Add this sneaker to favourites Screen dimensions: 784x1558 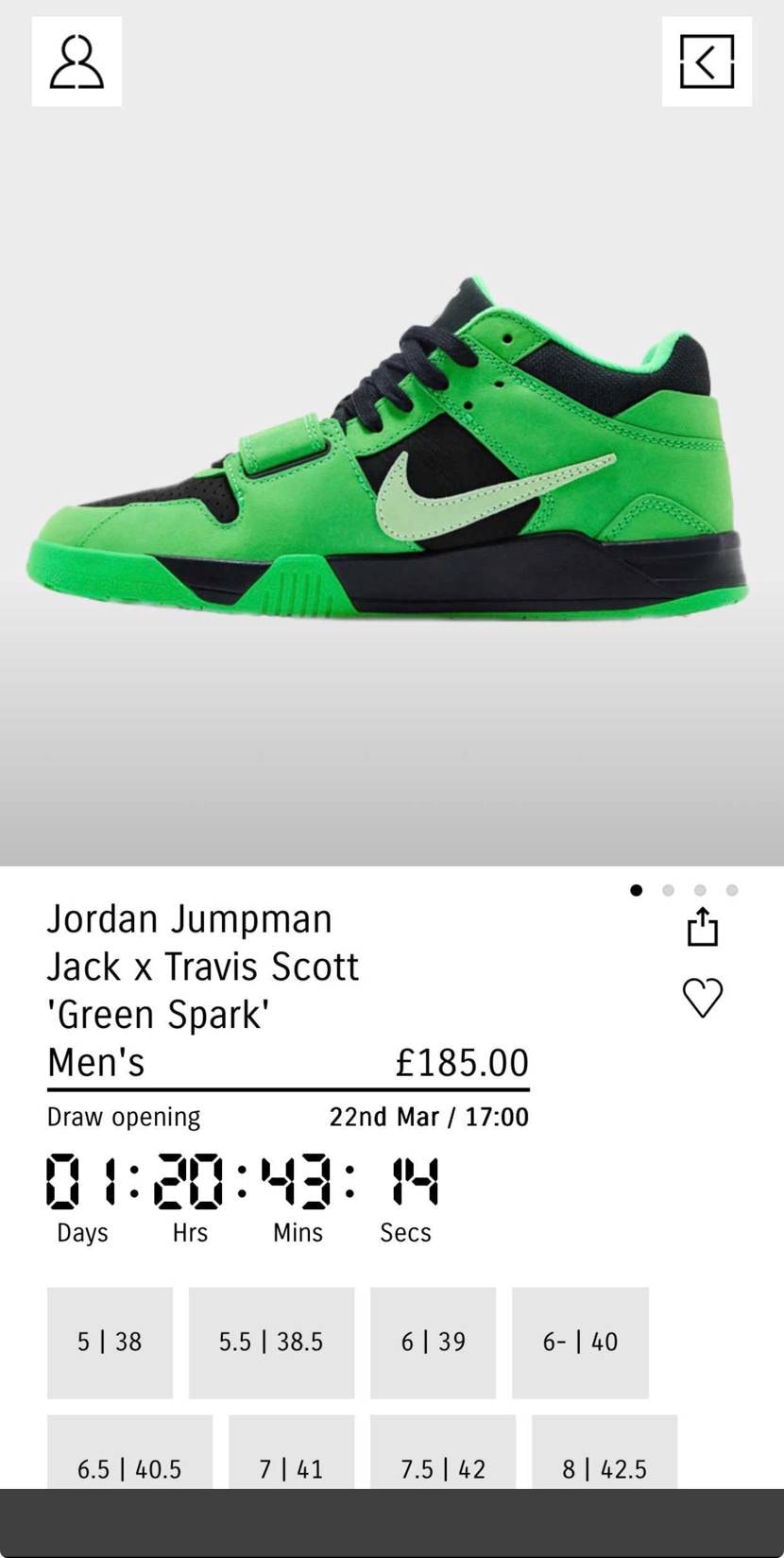point(702,998)
